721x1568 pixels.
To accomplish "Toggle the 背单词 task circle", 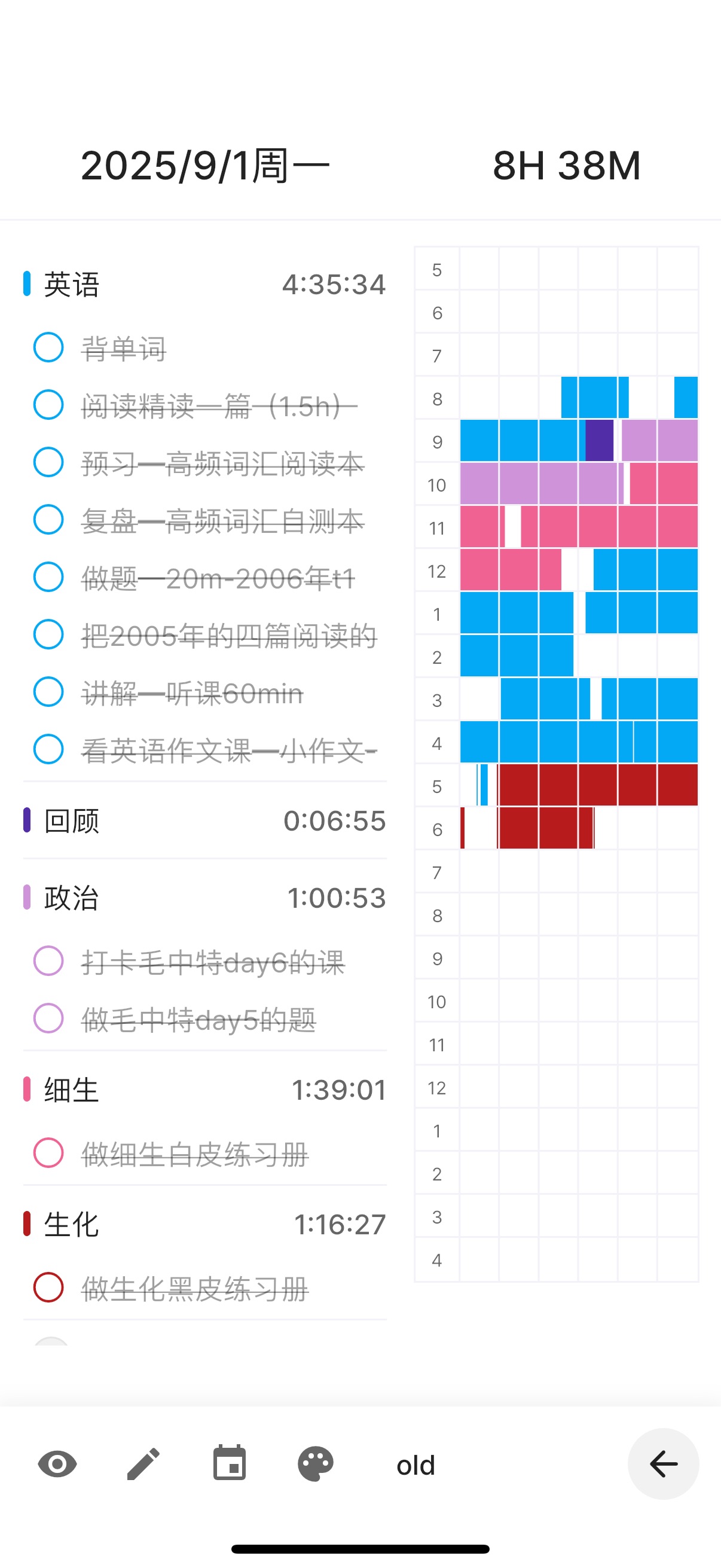I will click(48, 347).
